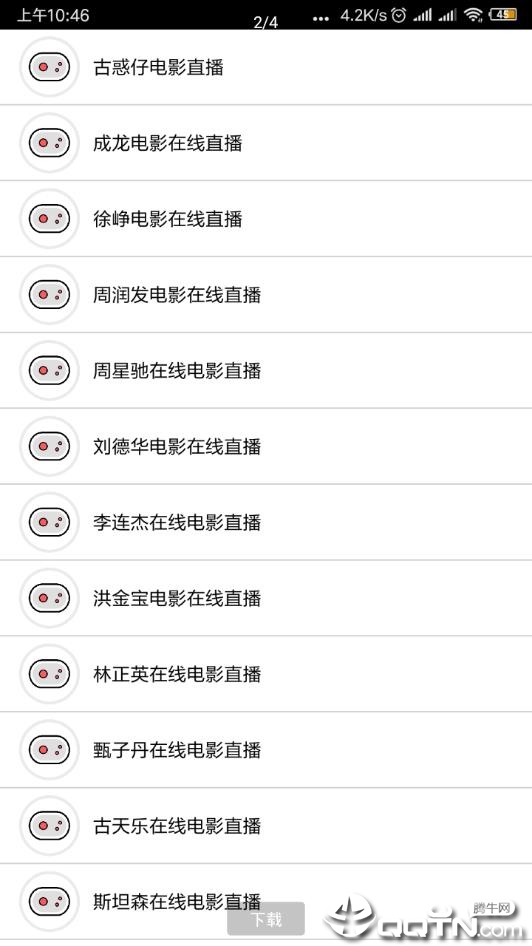Open 古惑仔电影直播 channel
Image resolution: width=532 pixels, height=946 pixels.
(266, 67)
